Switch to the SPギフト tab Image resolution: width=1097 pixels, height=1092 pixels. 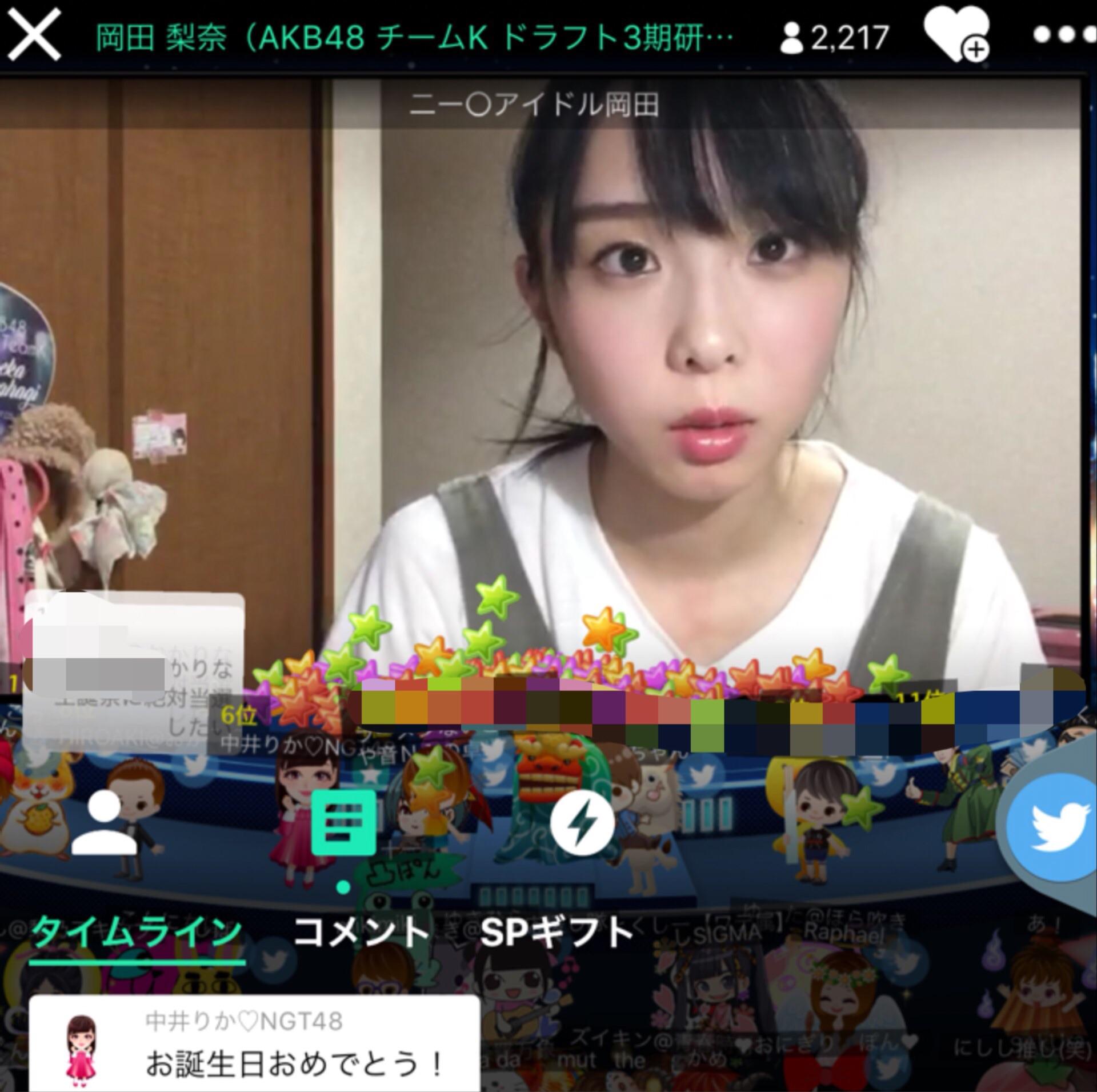[557, 933]
